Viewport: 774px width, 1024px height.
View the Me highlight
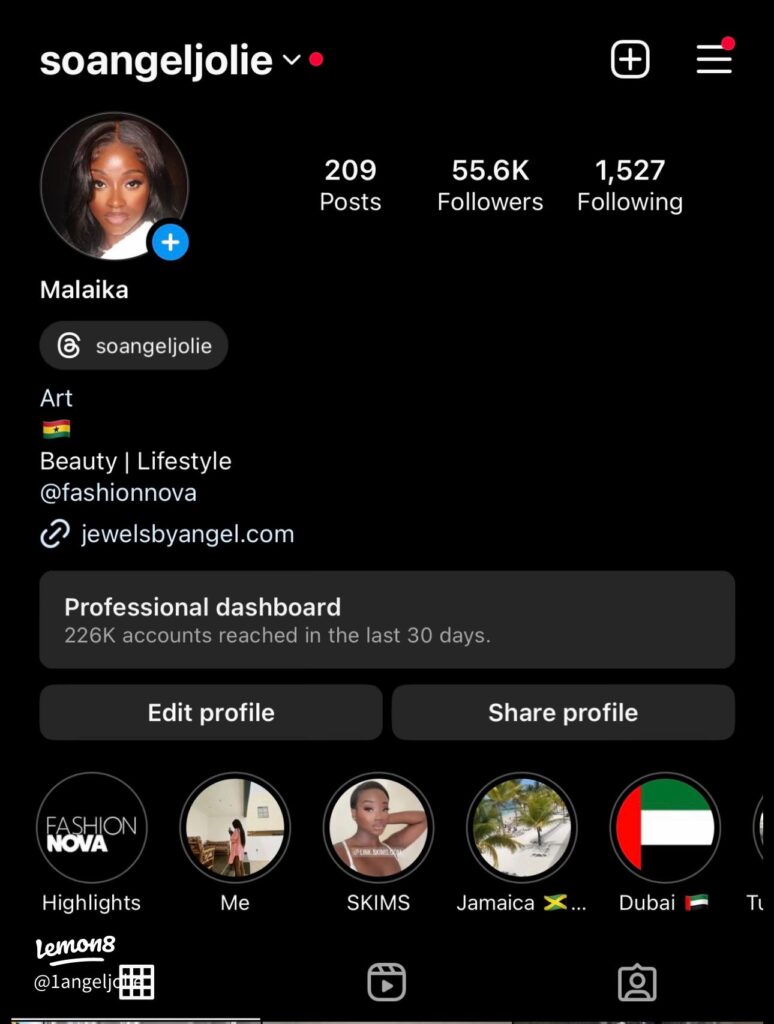(235, 827)
